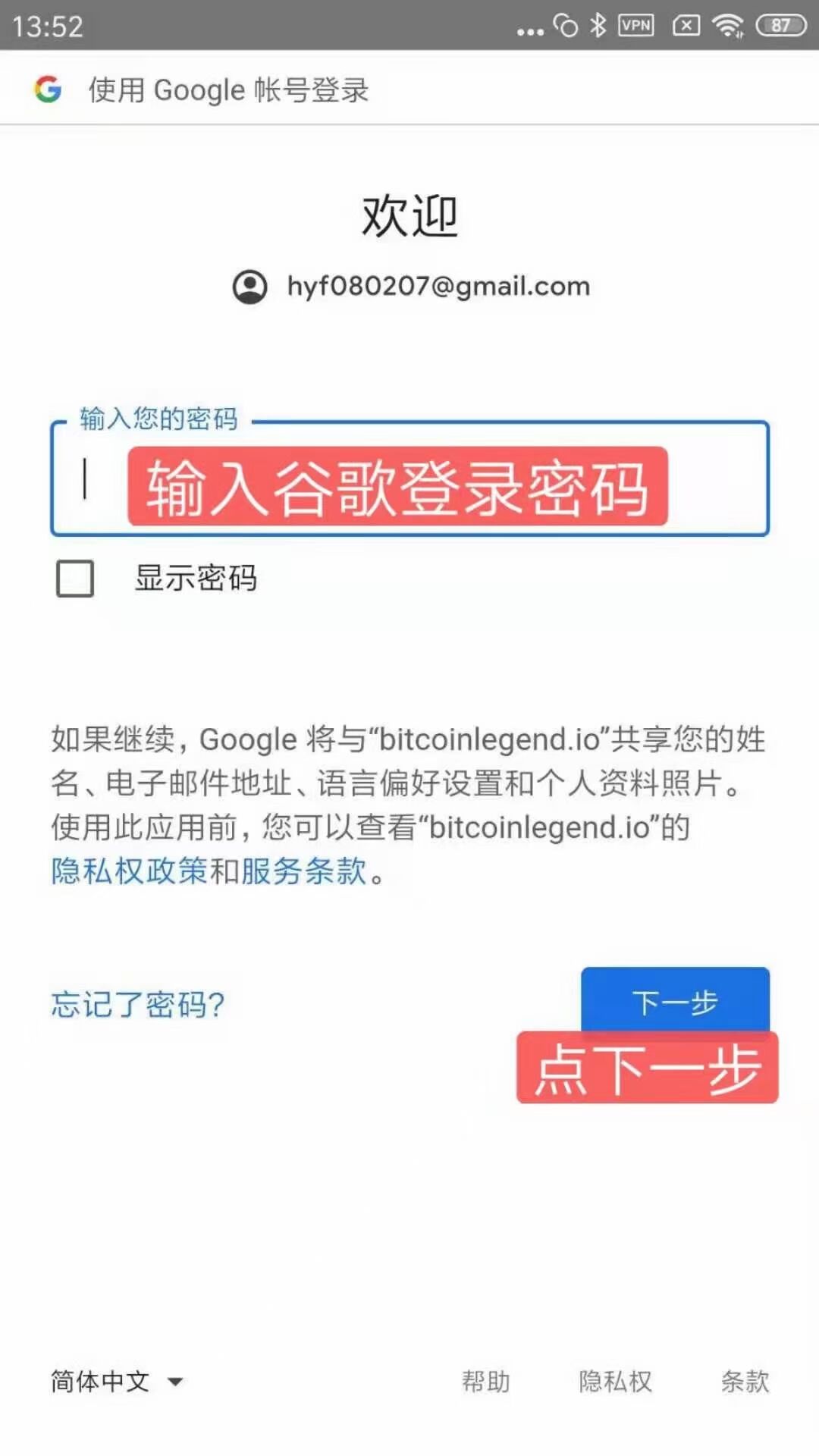
Task: Open the 简体中文 language dropdown
Action: tap(118, 1381)
